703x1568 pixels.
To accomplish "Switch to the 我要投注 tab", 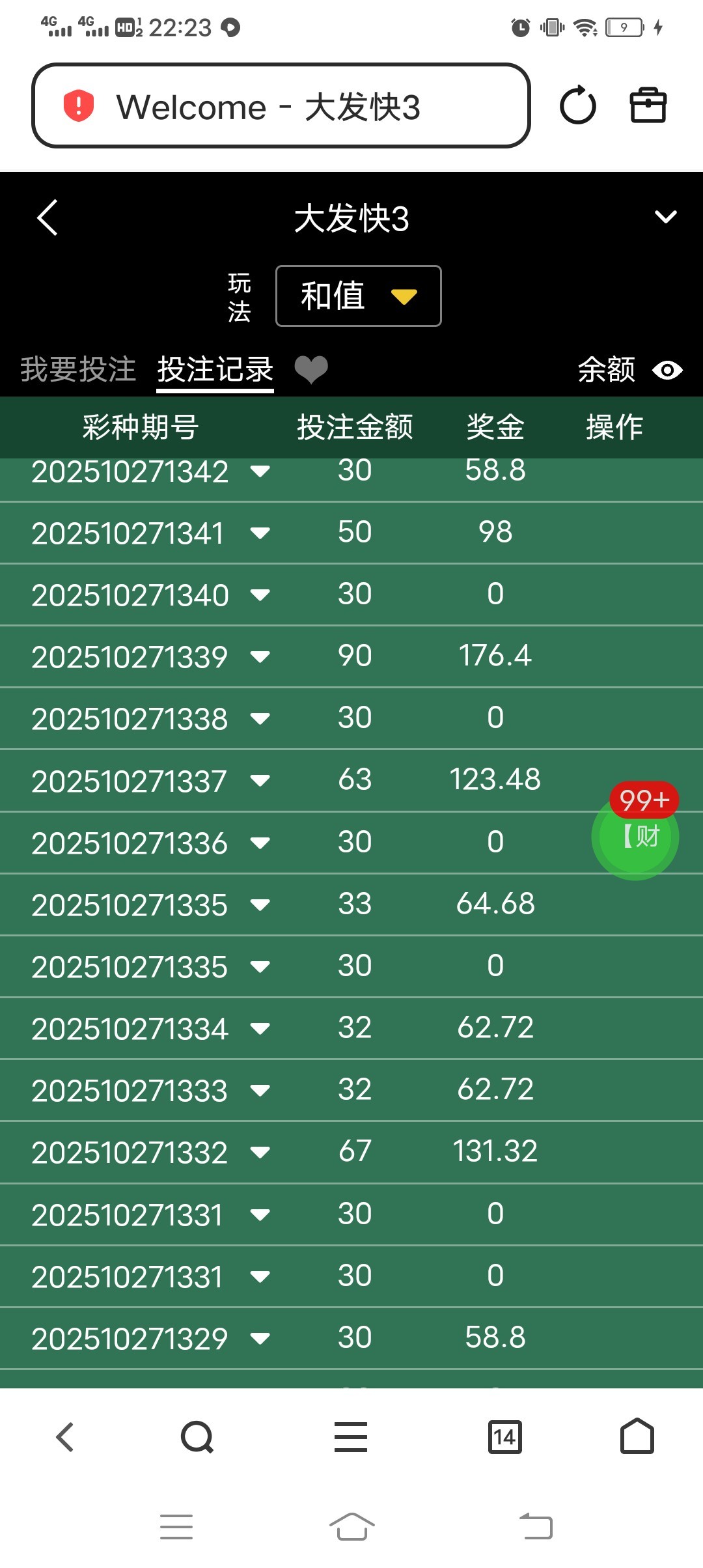I will click(x=78, y=369).
